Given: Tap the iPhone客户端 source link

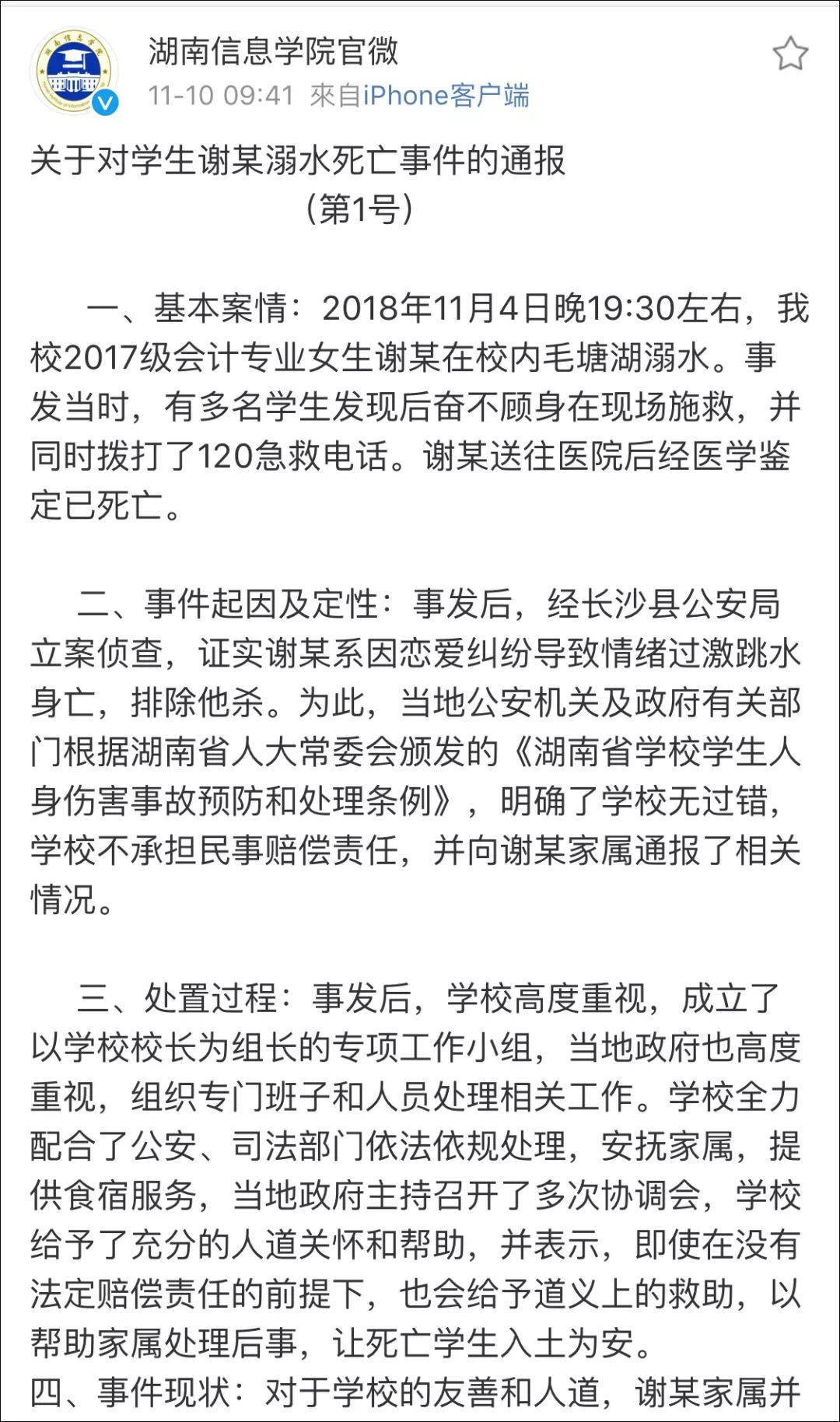Looking at the screenshot, I should [446, 96].
